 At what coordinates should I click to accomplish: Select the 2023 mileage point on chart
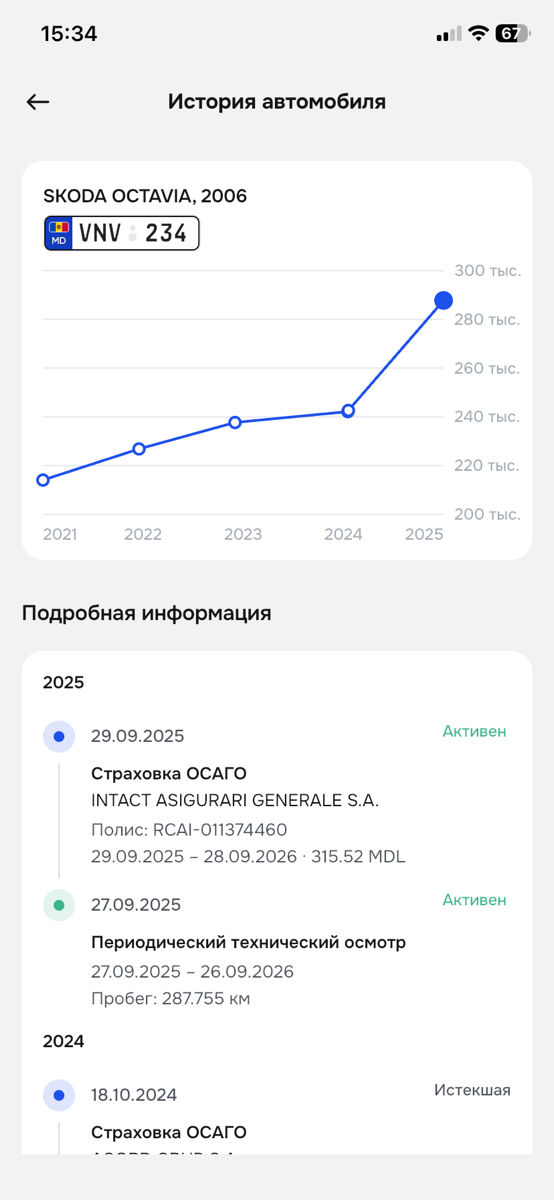(235, 423)
